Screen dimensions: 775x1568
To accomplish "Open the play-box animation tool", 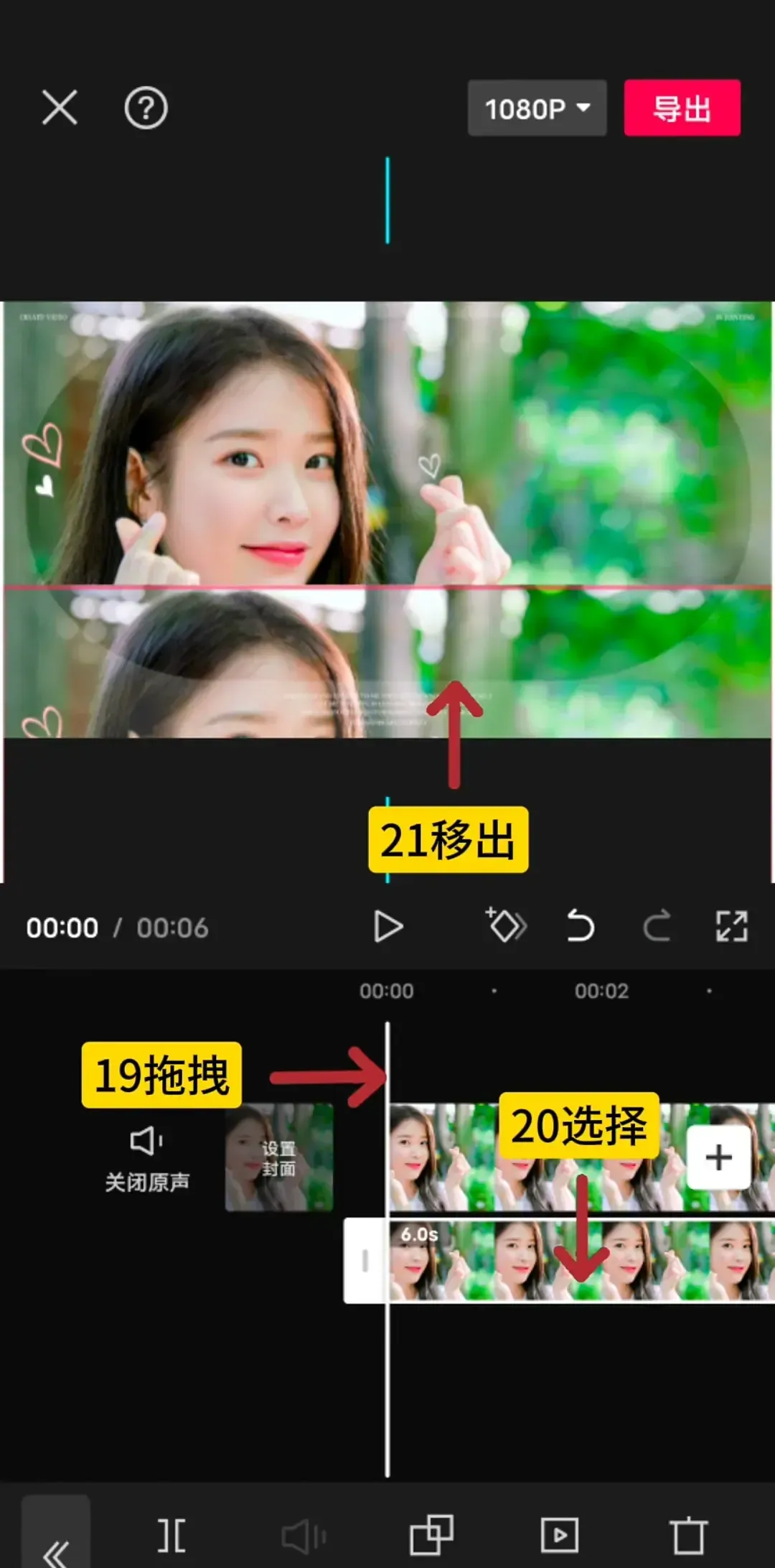I will point(560,1536).
